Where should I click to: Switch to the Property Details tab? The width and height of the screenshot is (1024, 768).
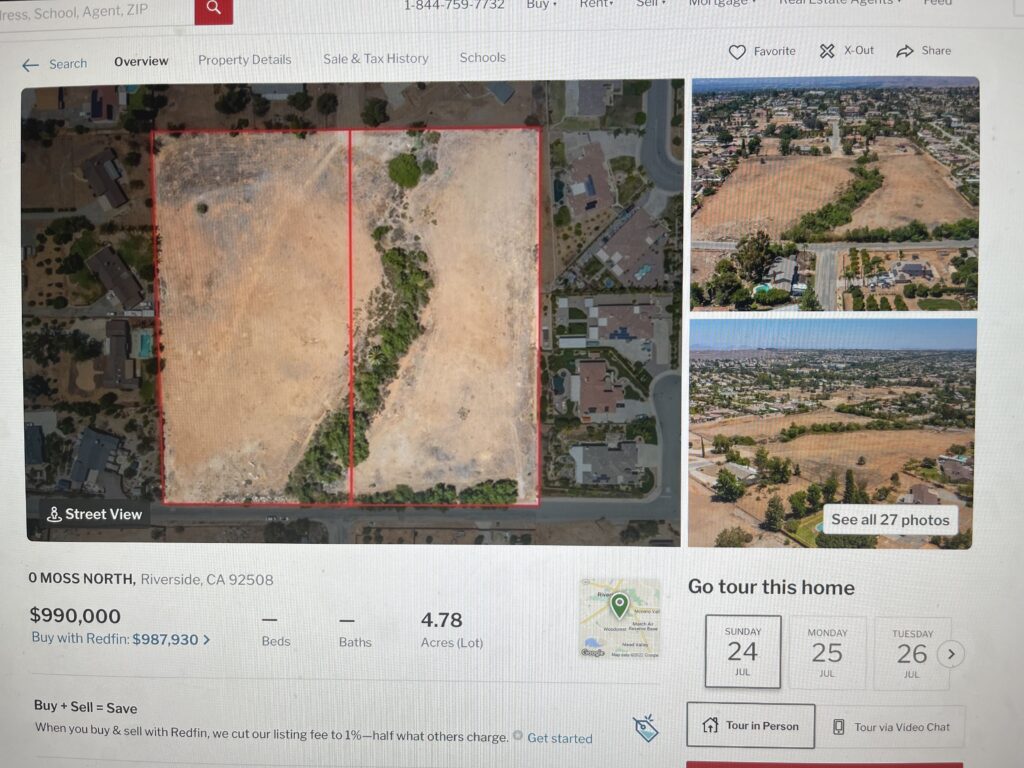coord(244,60)
